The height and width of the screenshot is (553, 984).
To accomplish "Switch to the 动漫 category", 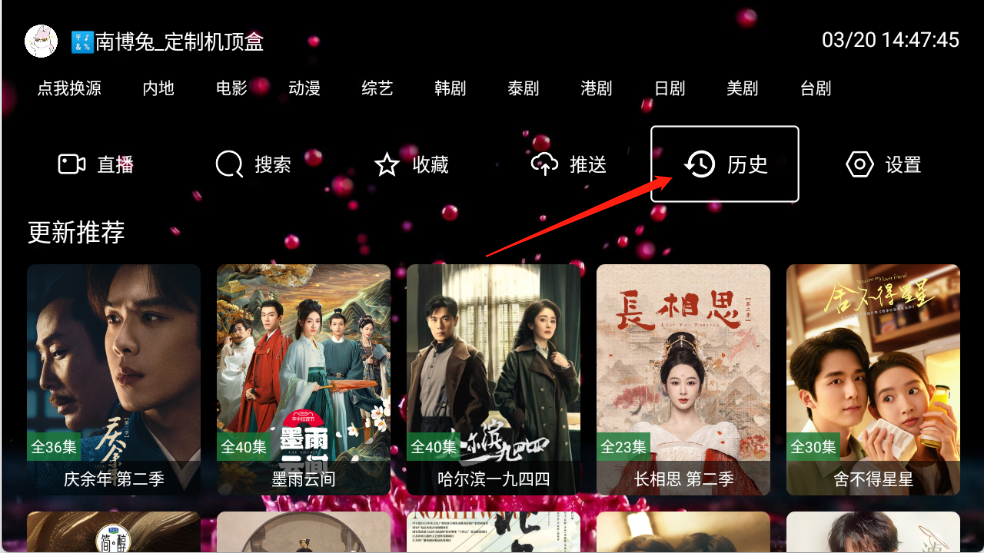I will tap(304, 88).
